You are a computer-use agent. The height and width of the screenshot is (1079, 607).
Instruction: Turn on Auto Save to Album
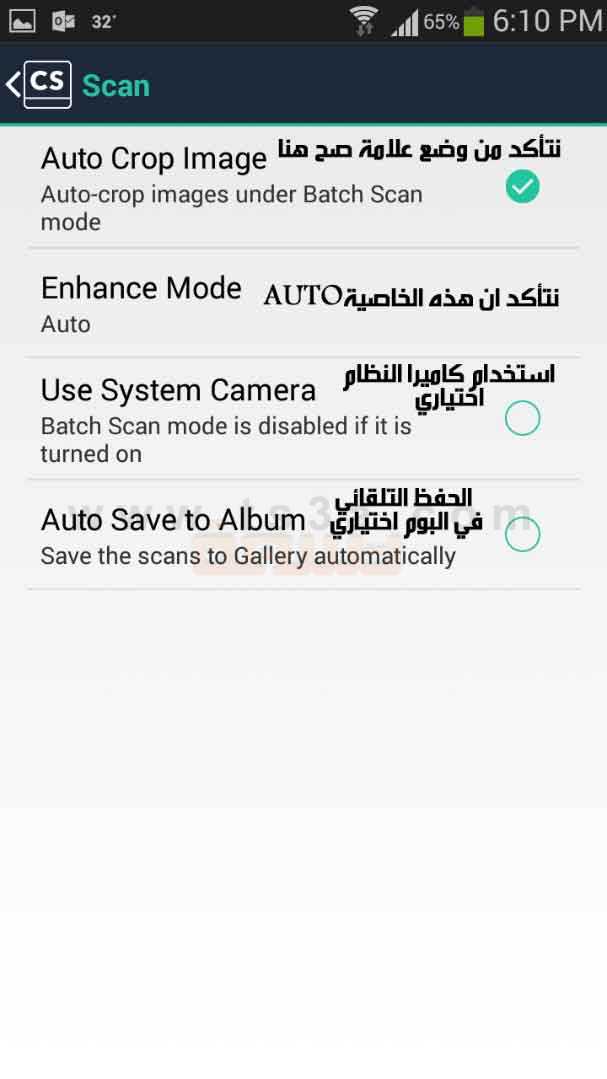click(x=522, y=534)
